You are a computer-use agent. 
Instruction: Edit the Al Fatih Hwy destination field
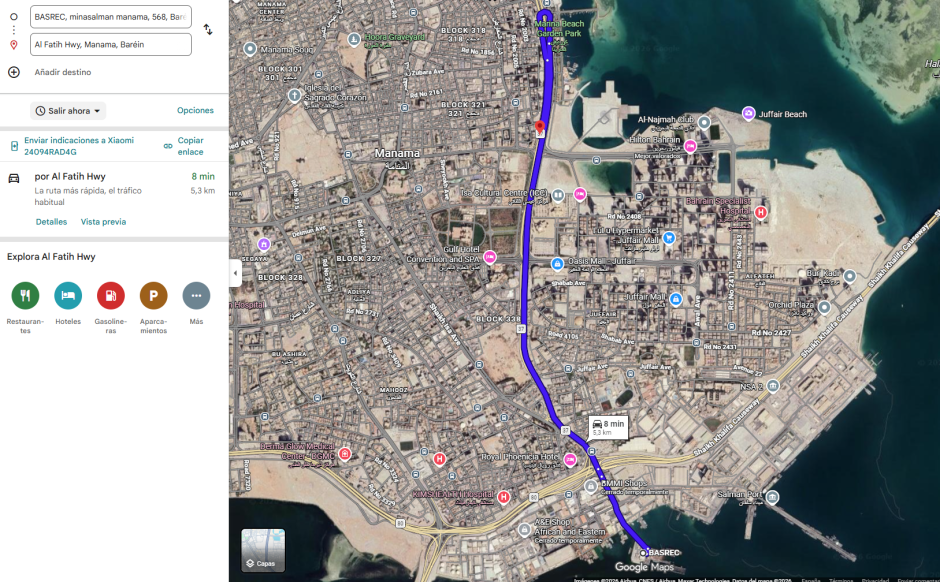coord(110,44)
